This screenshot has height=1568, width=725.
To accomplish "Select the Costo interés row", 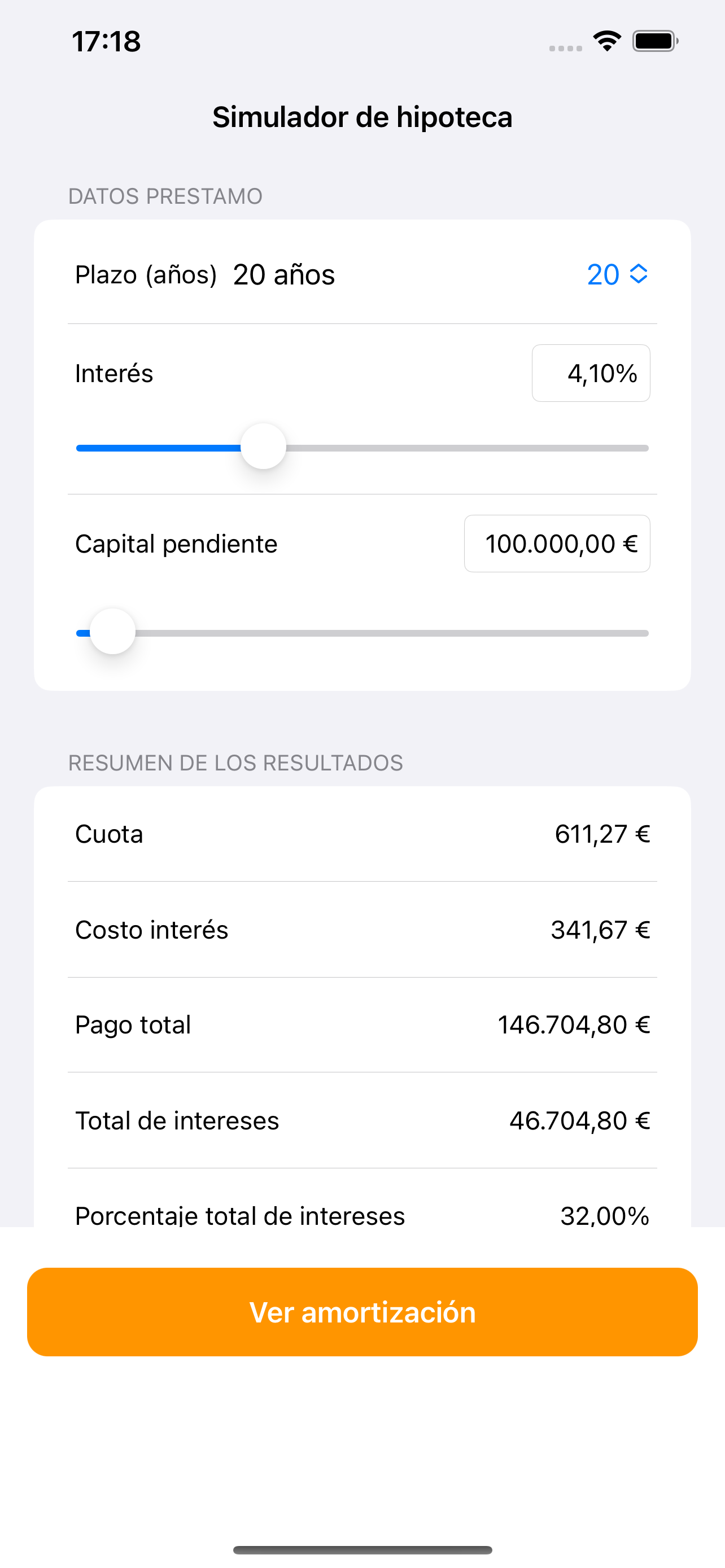I will coord(362,929).
